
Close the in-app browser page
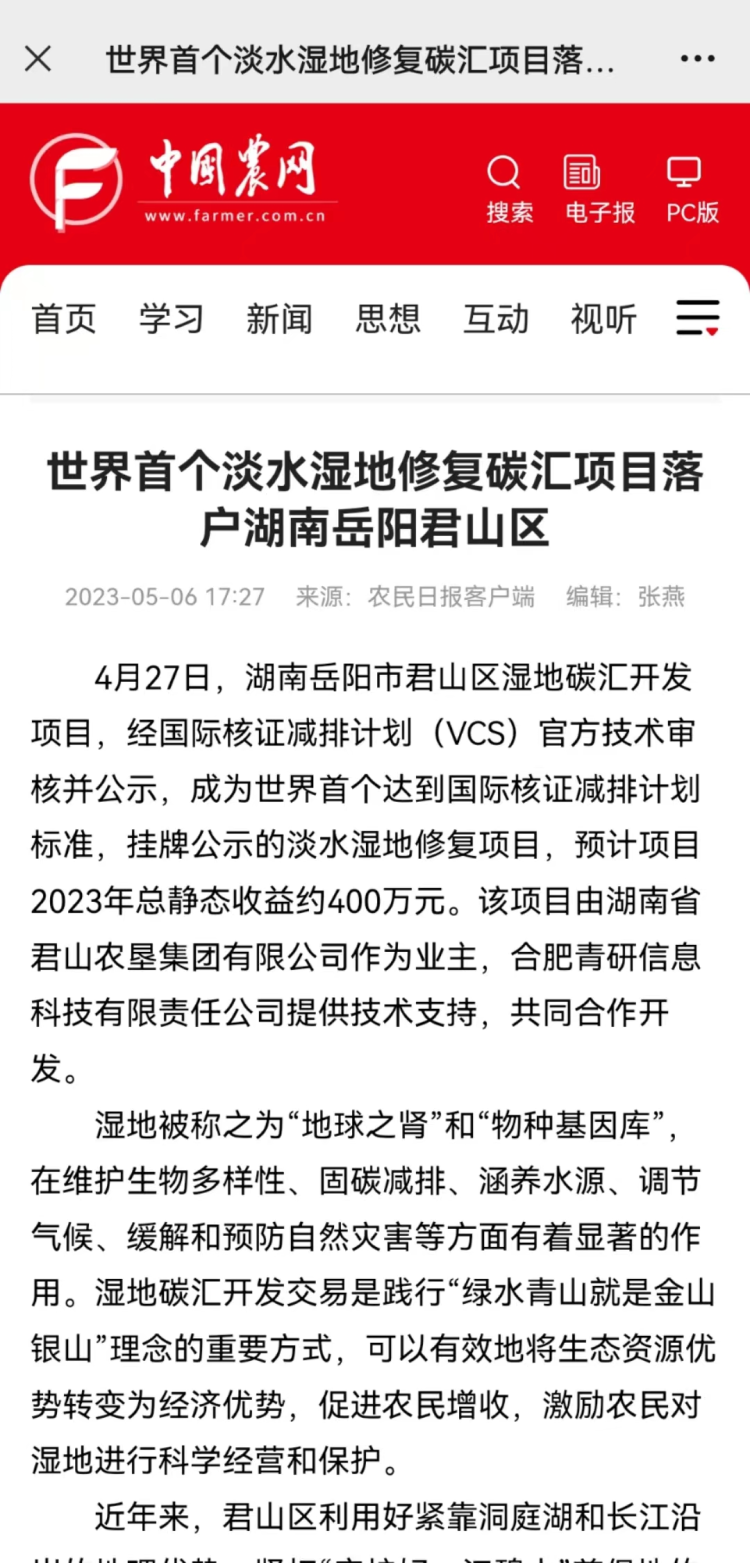coord(38,60)
